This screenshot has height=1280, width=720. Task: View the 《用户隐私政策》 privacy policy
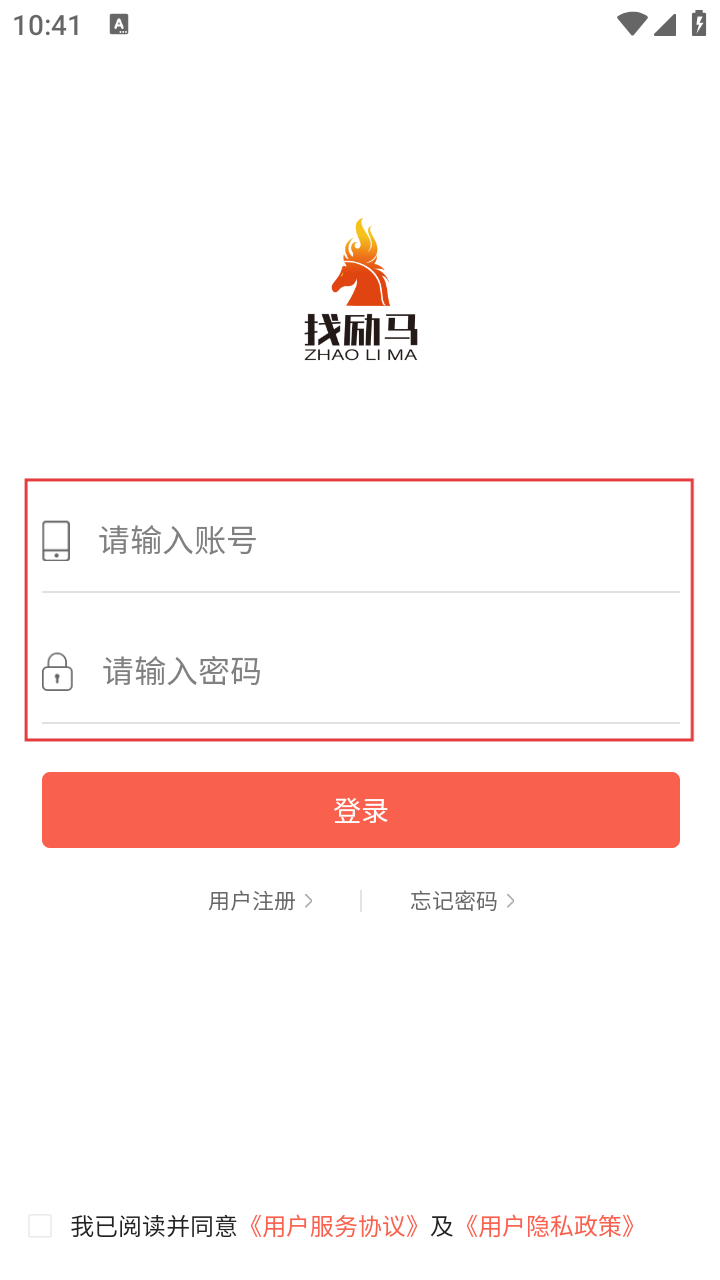coord(549,1226)
